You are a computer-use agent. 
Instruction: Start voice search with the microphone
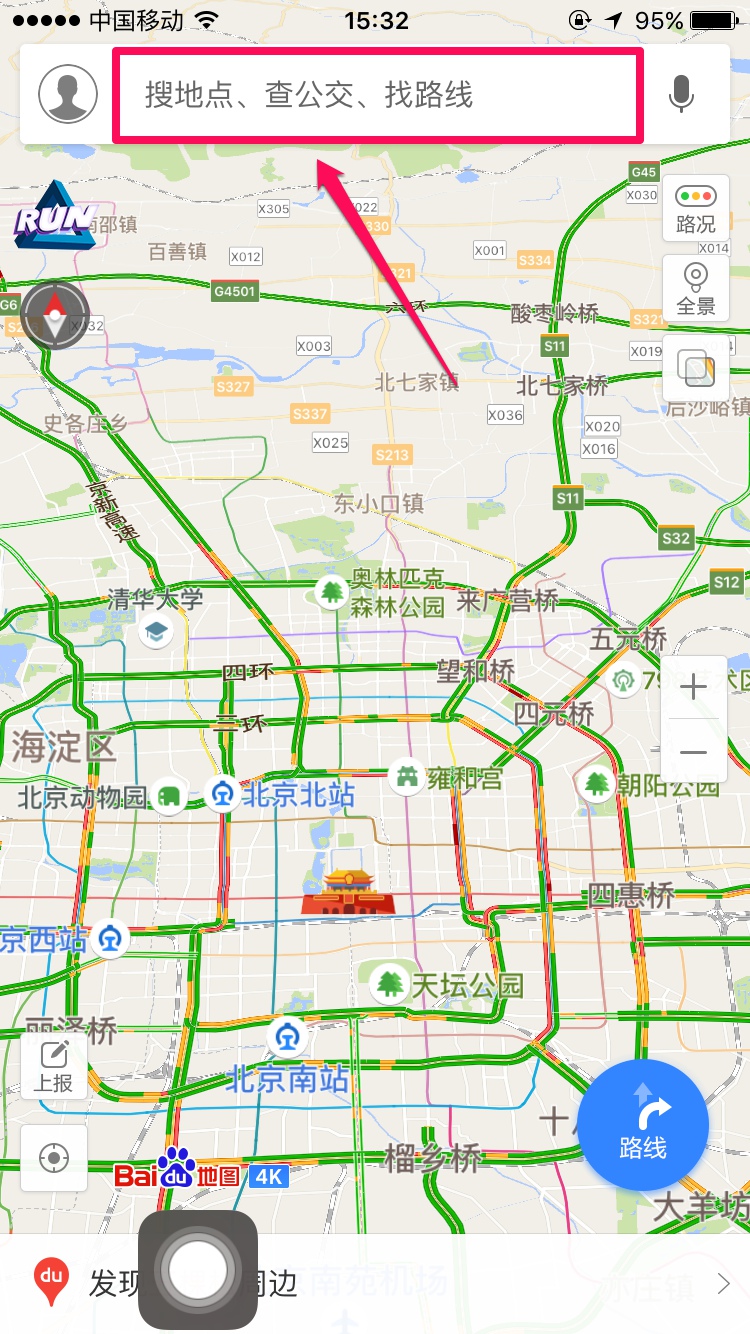(682, 94)
